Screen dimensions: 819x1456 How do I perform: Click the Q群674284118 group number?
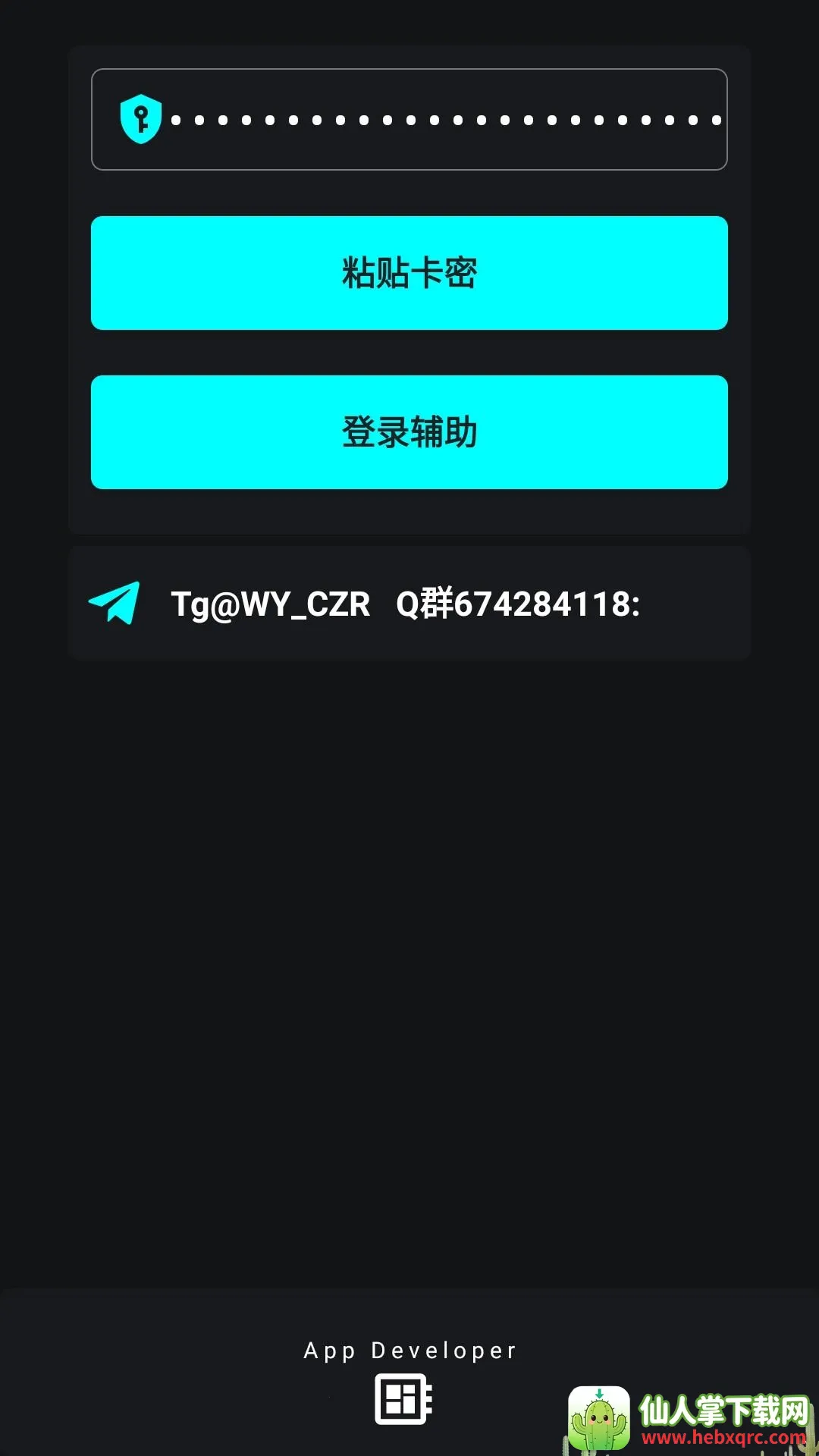coord(518,604)
